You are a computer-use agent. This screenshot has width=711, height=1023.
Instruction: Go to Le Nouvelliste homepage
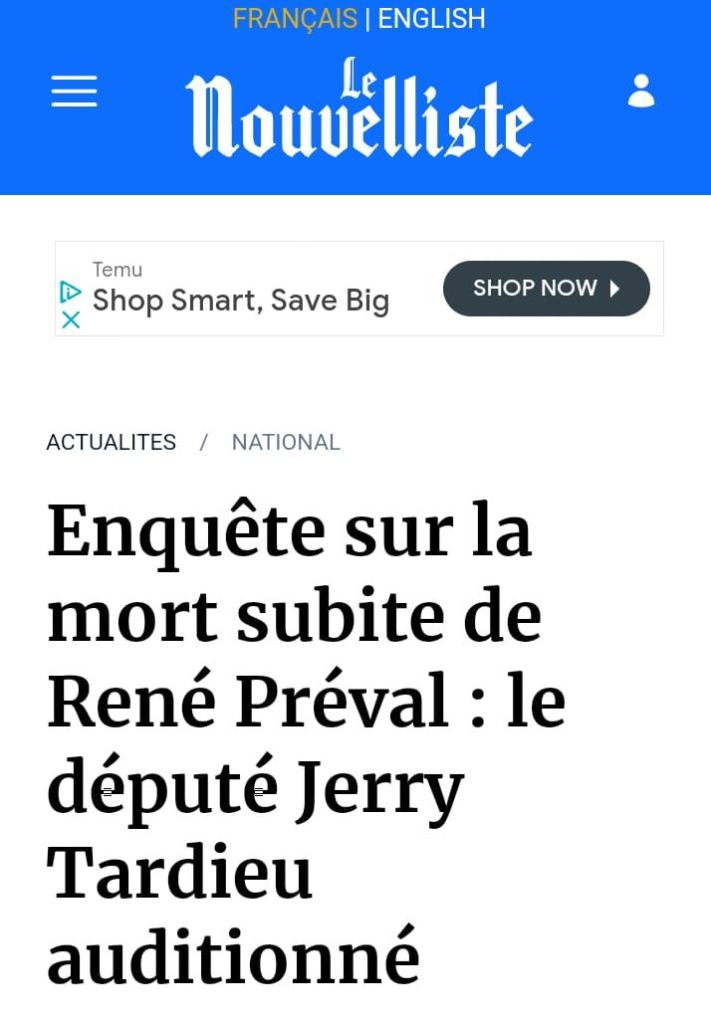pos(358,108)
